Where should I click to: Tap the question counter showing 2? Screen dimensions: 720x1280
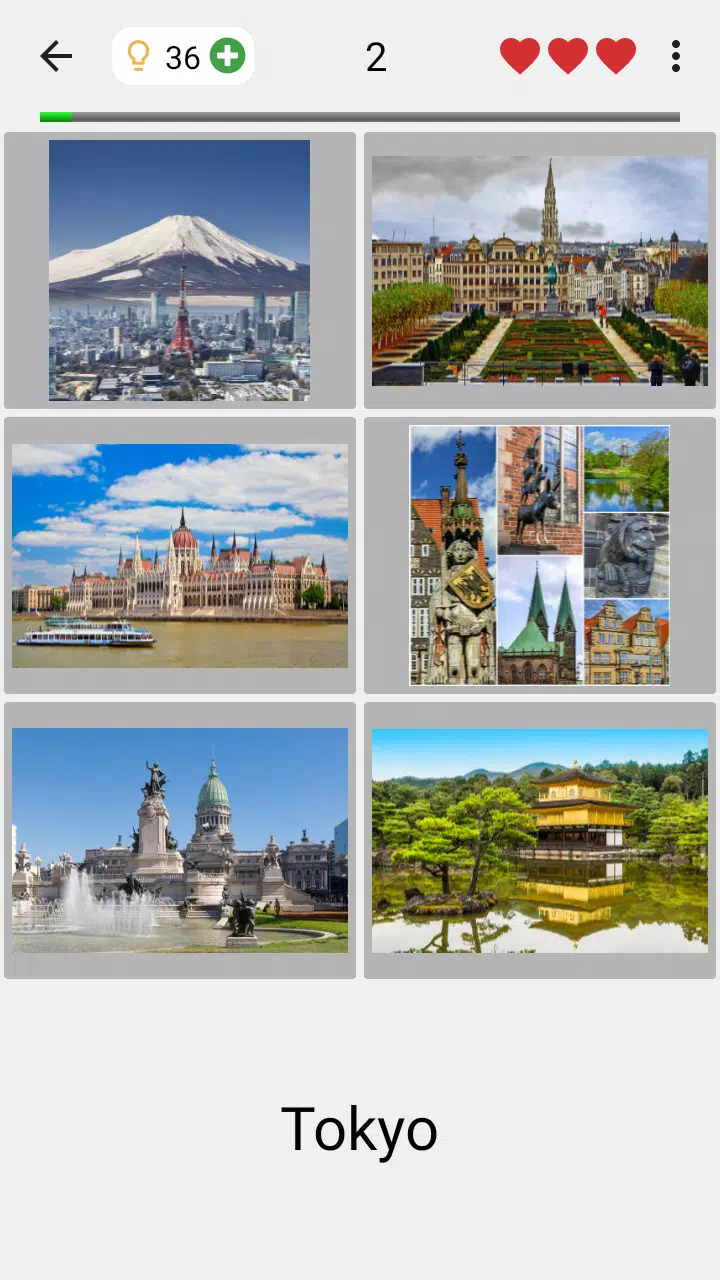[x=377, y=57]
